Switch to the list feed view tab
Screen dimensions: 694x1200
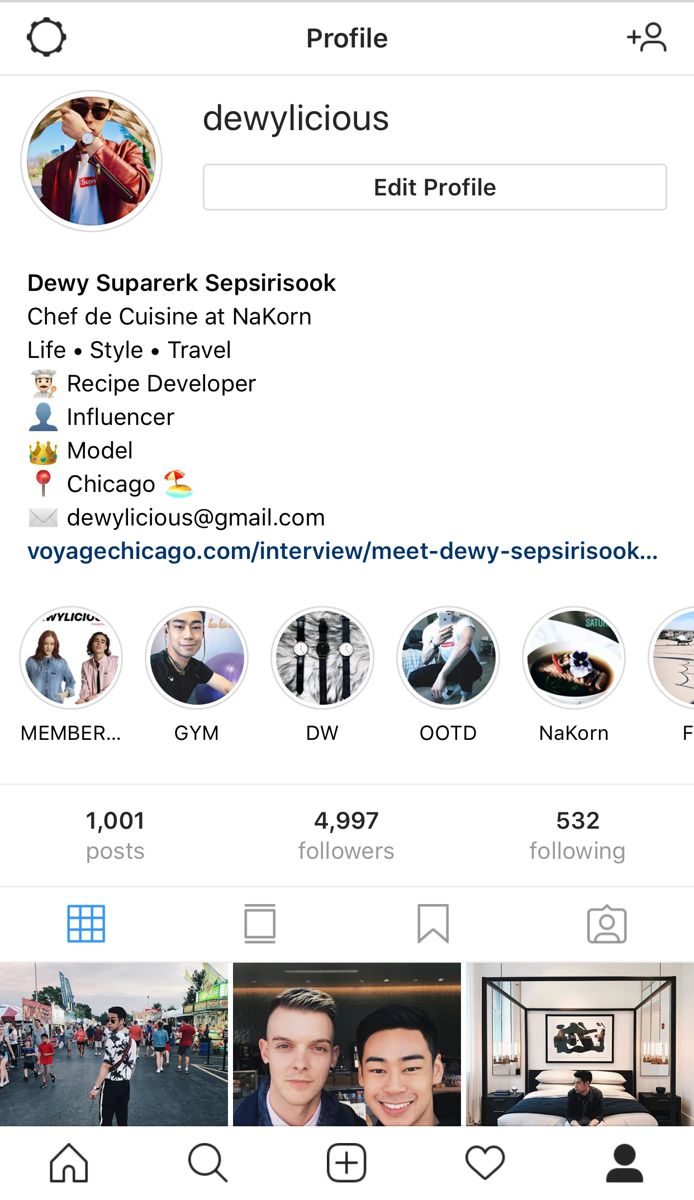(260, 924)
